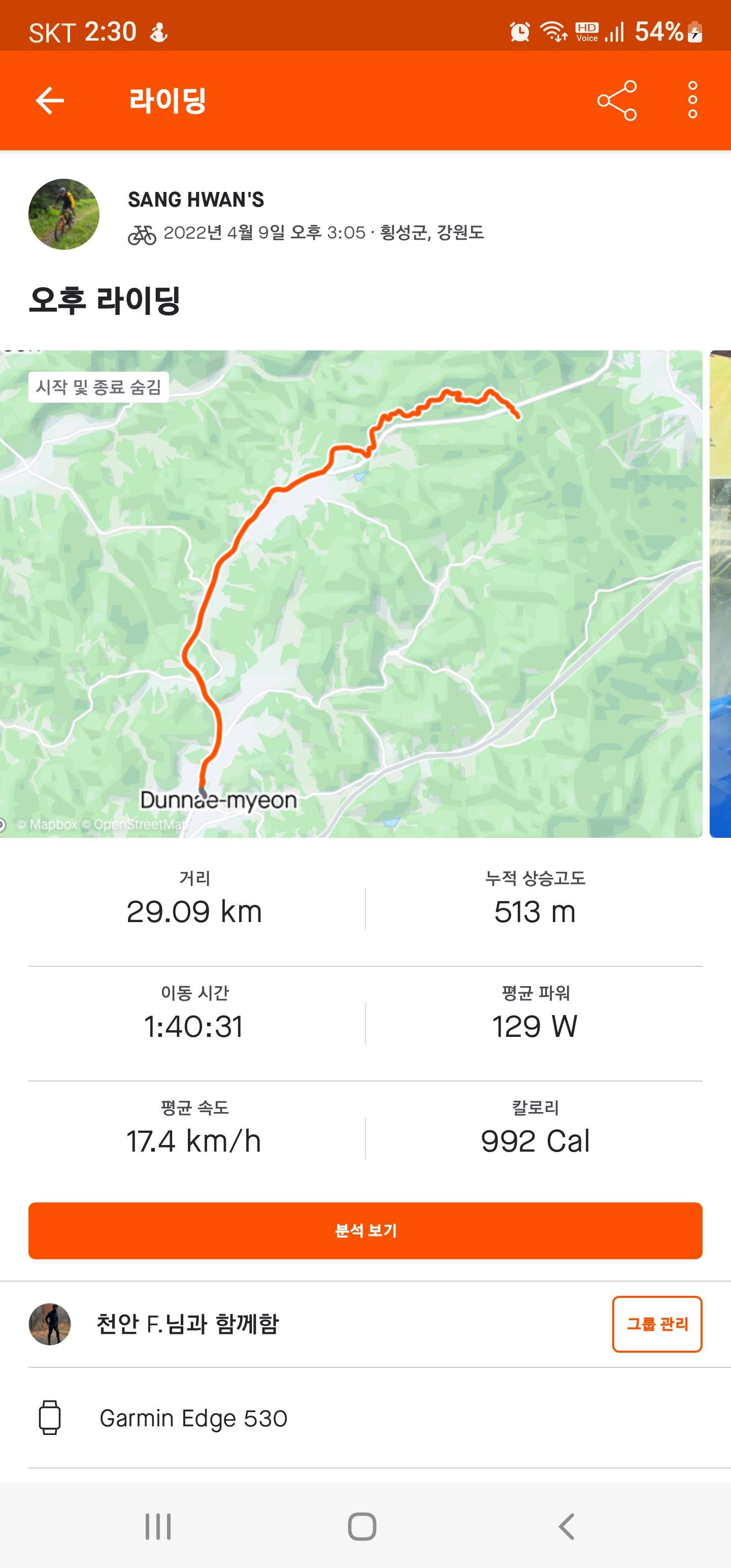This screenshot has height=1568, width=731.
Task: Open SANG HWAN'S profile picture
Action: 64,214
